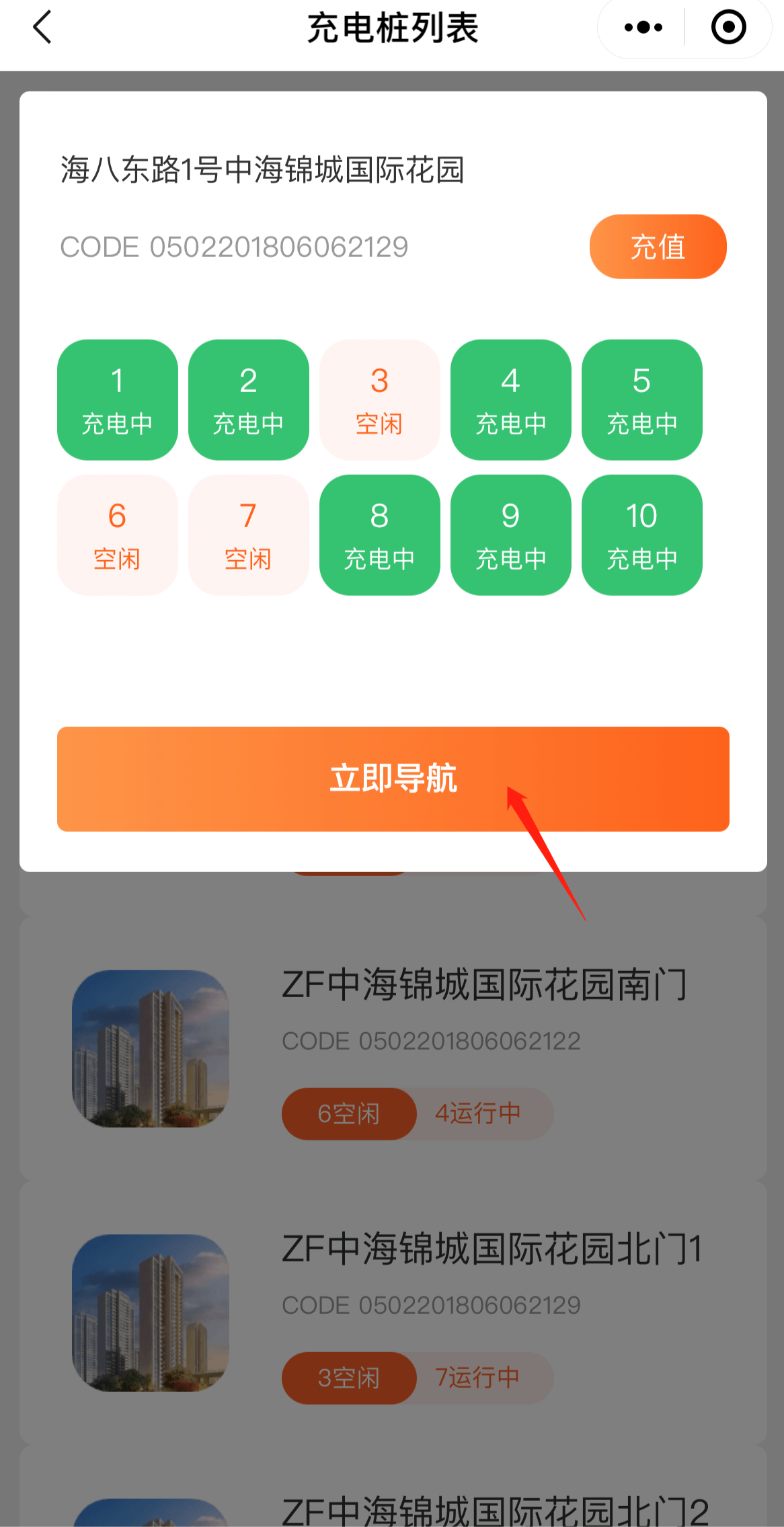Tap charging port 5 (充电中)

point(641,400)
